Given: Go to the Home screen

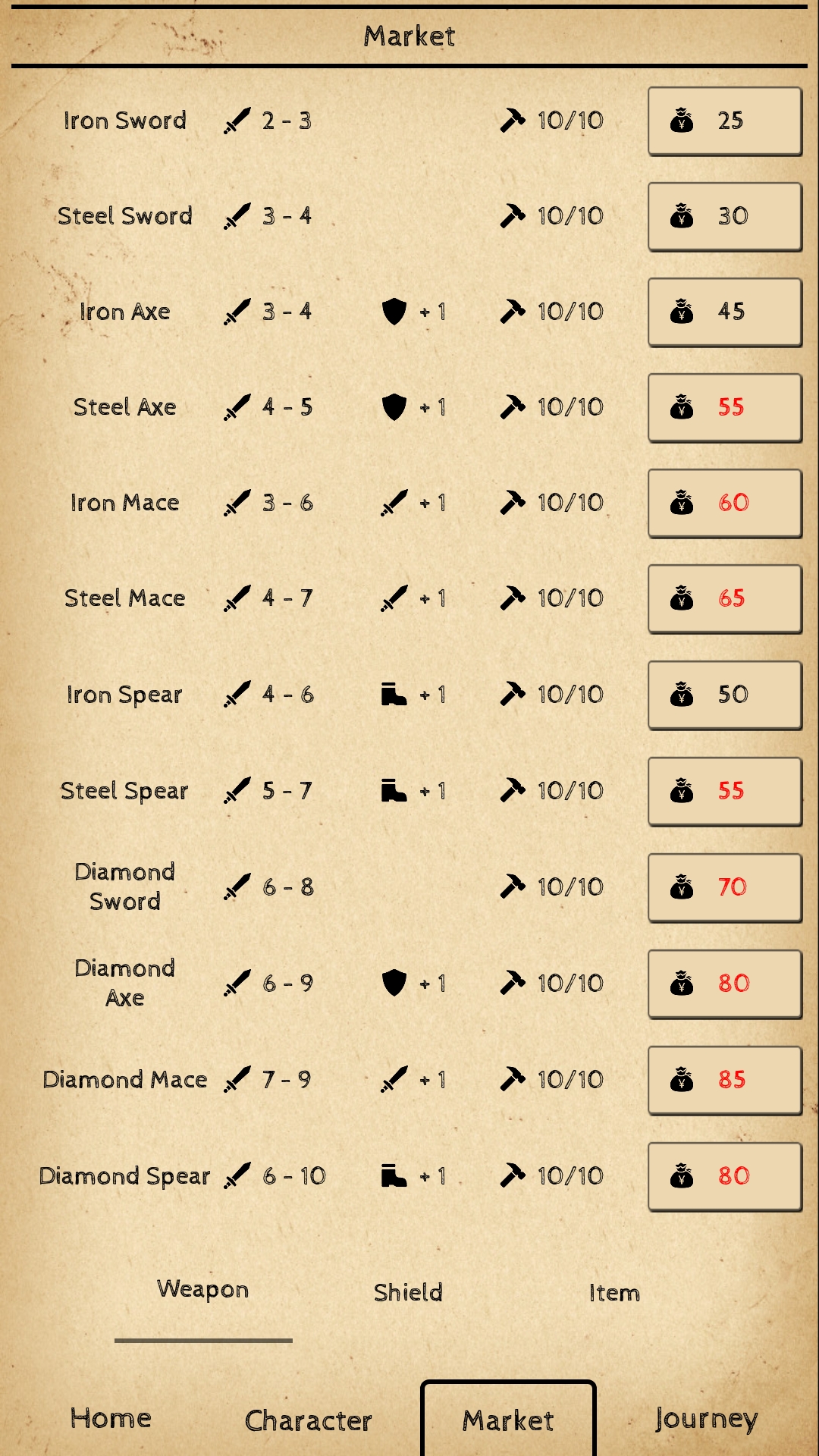Looking at the screenshot, I should tap(111, 1418).
